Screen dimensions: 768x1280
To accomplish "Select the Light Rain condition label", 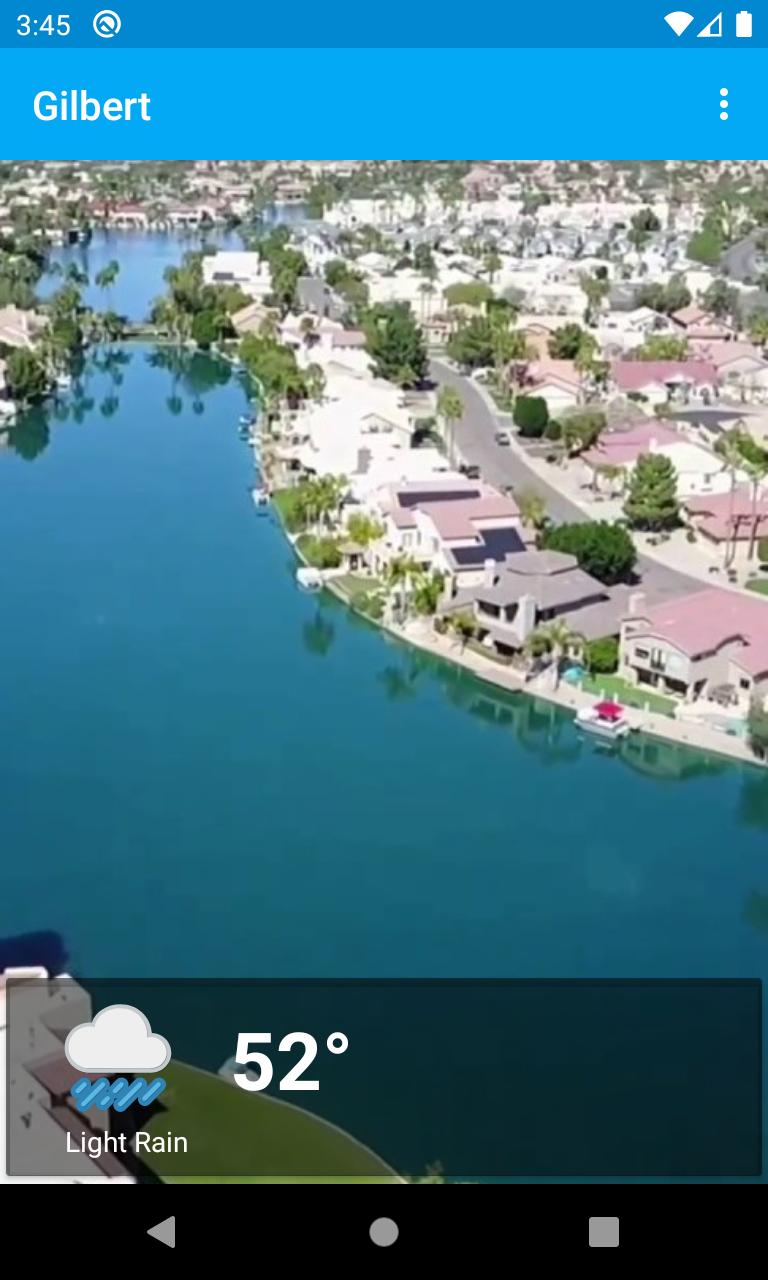I will pos(126,1142).
